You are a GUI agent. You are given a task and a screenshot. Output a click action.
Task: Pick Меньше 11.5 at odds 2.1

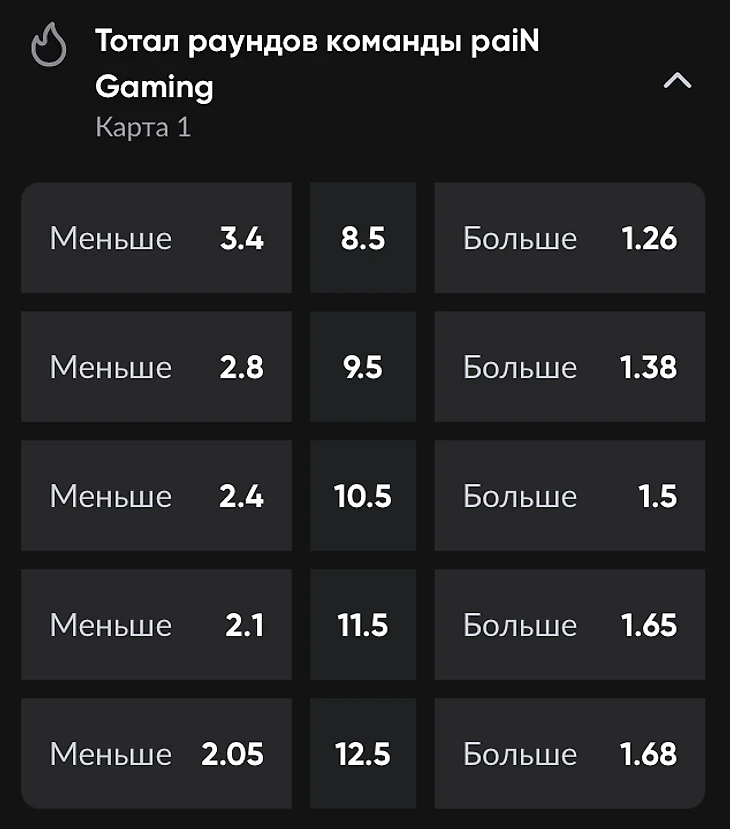click(156, 625)
